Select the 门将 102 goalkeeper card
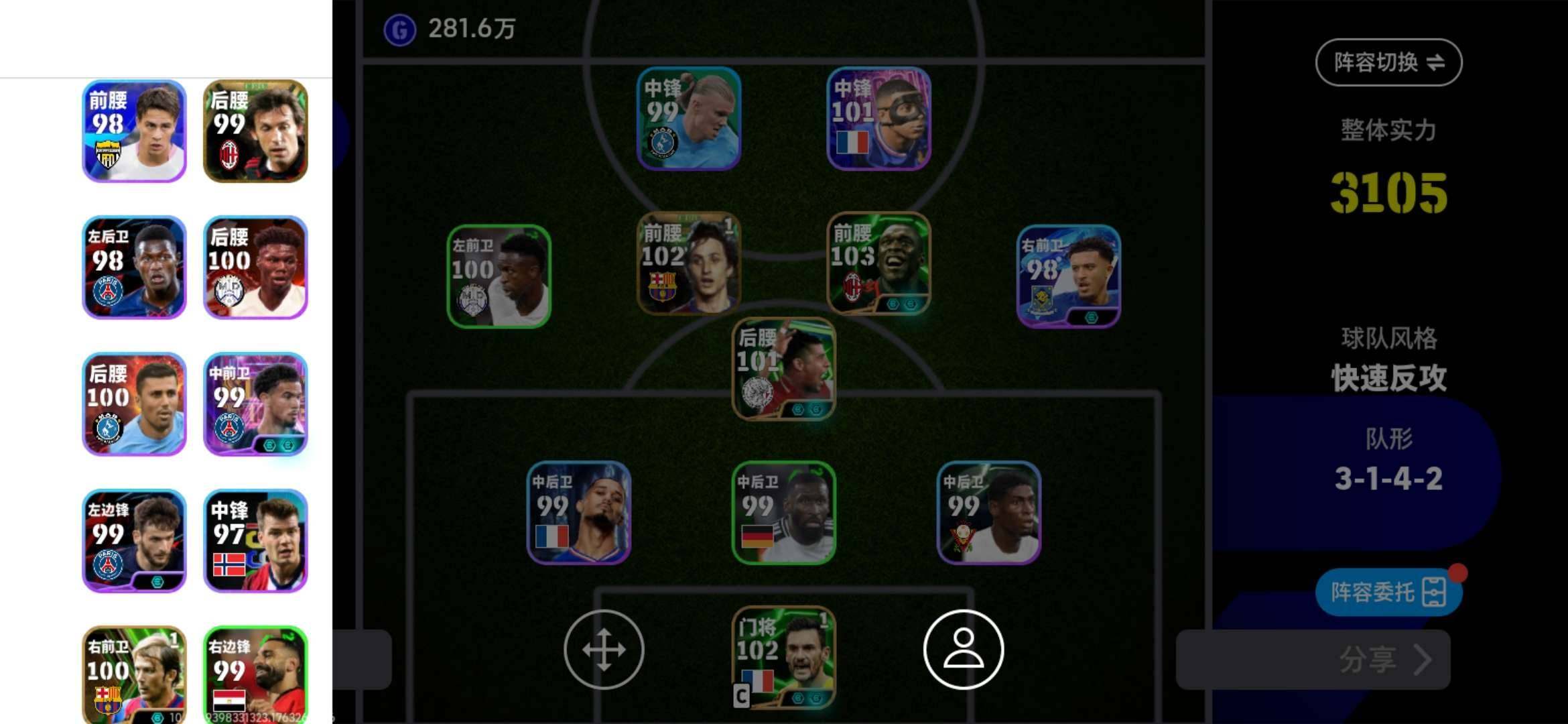Viewport: 1568px width, 724px height. [x=784, y=657]
